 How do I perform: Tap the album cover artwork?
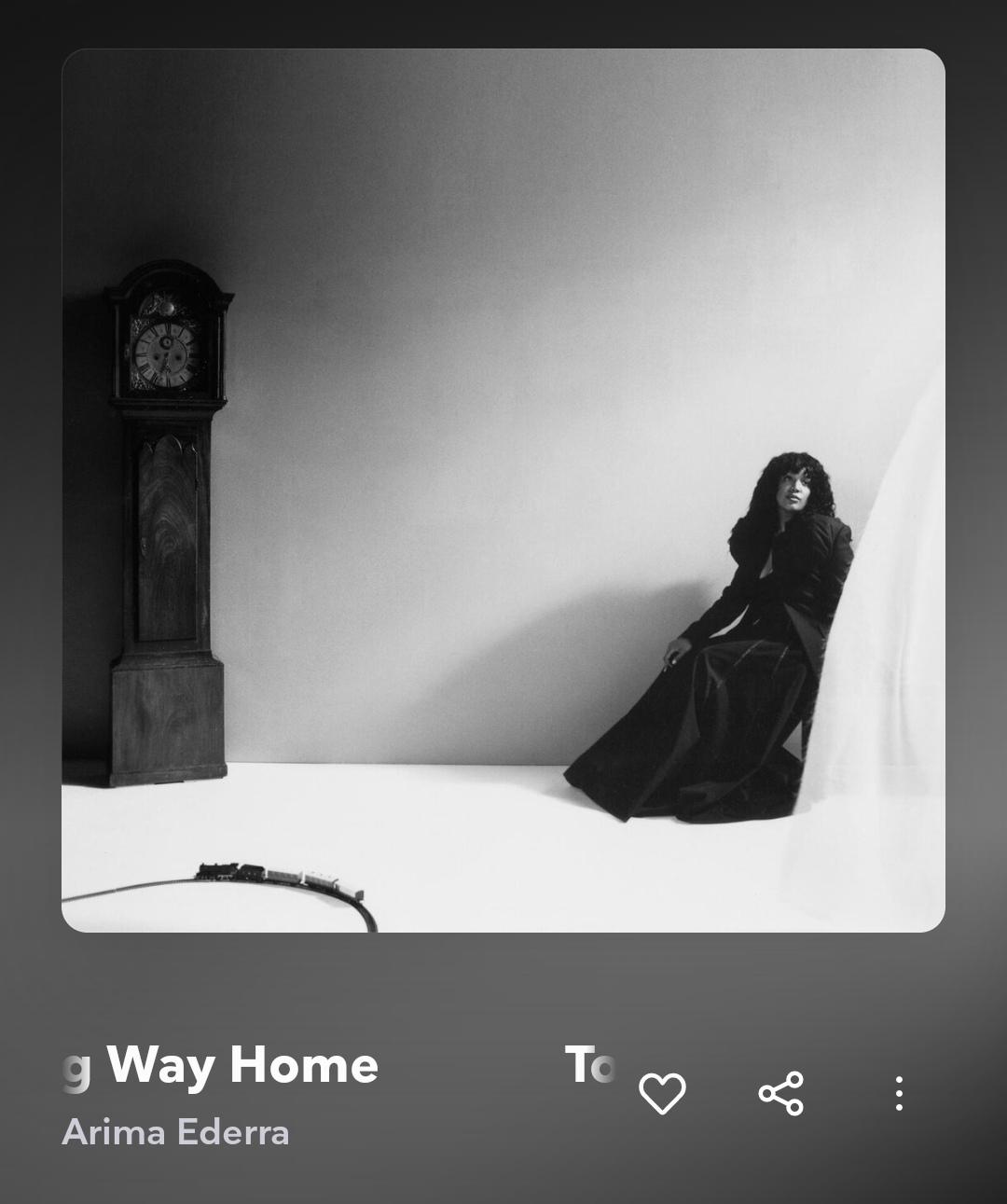point(504,491)
